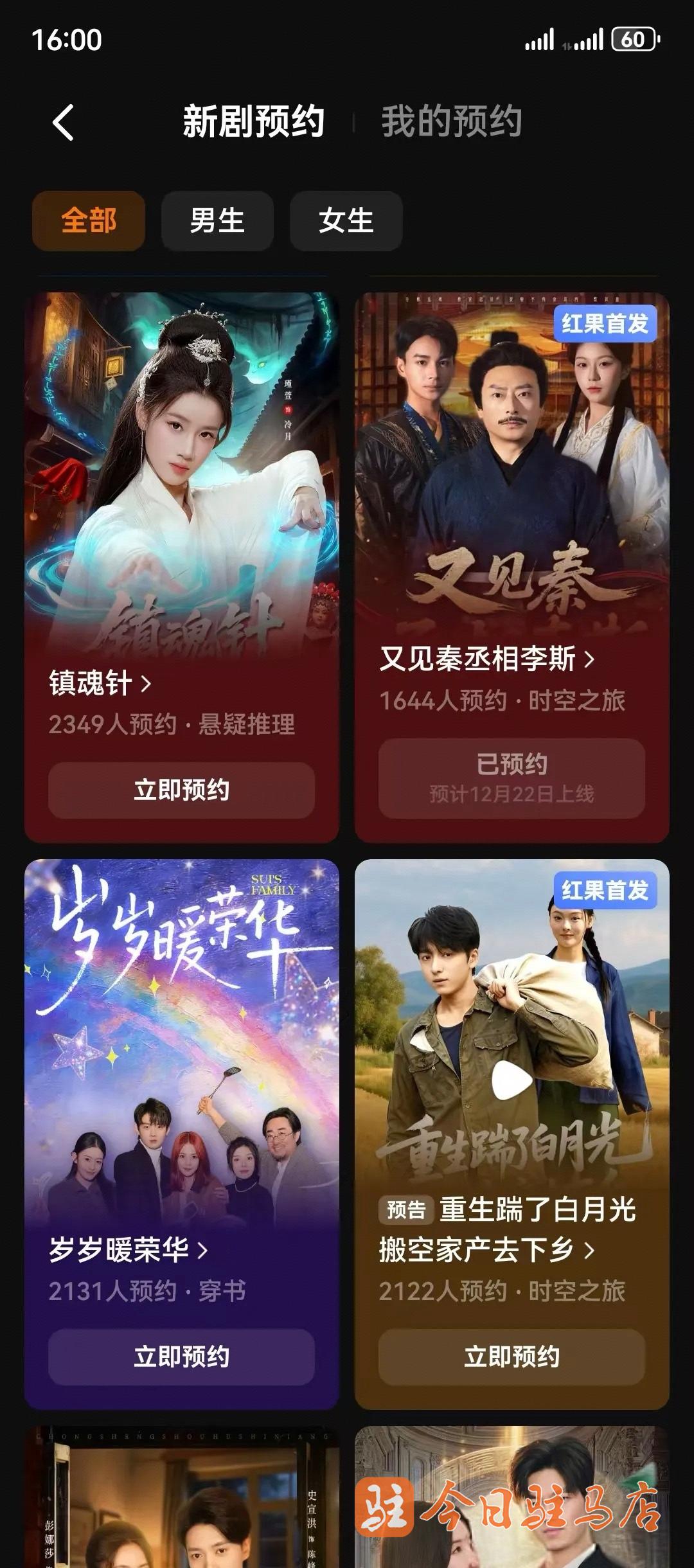
Task: Open the 重生踹了白月光搬空家产去下乡 title link
Action: coord(508,1230)
